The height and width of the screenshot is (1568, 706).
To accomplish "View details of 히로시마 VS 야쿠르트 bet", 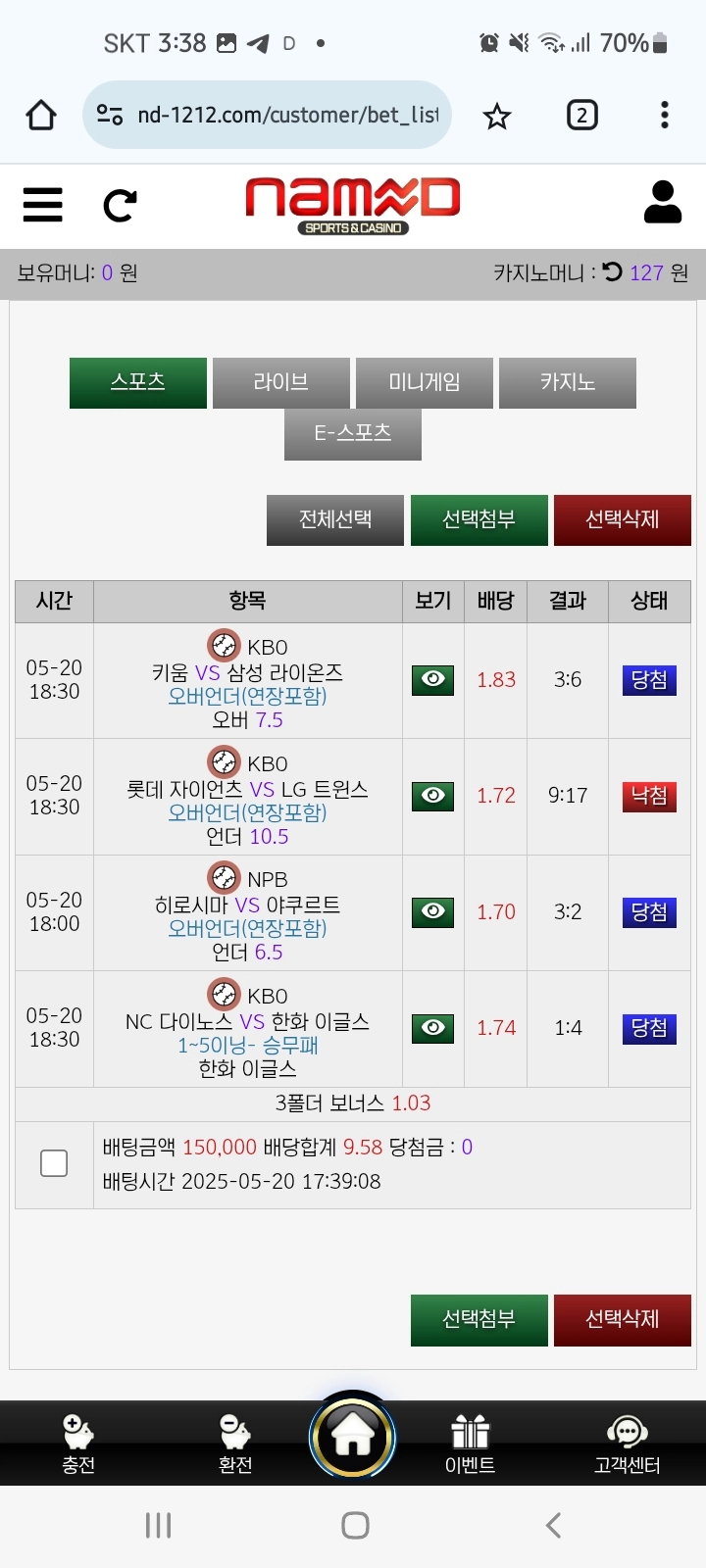I will click(x=432, y=911).
